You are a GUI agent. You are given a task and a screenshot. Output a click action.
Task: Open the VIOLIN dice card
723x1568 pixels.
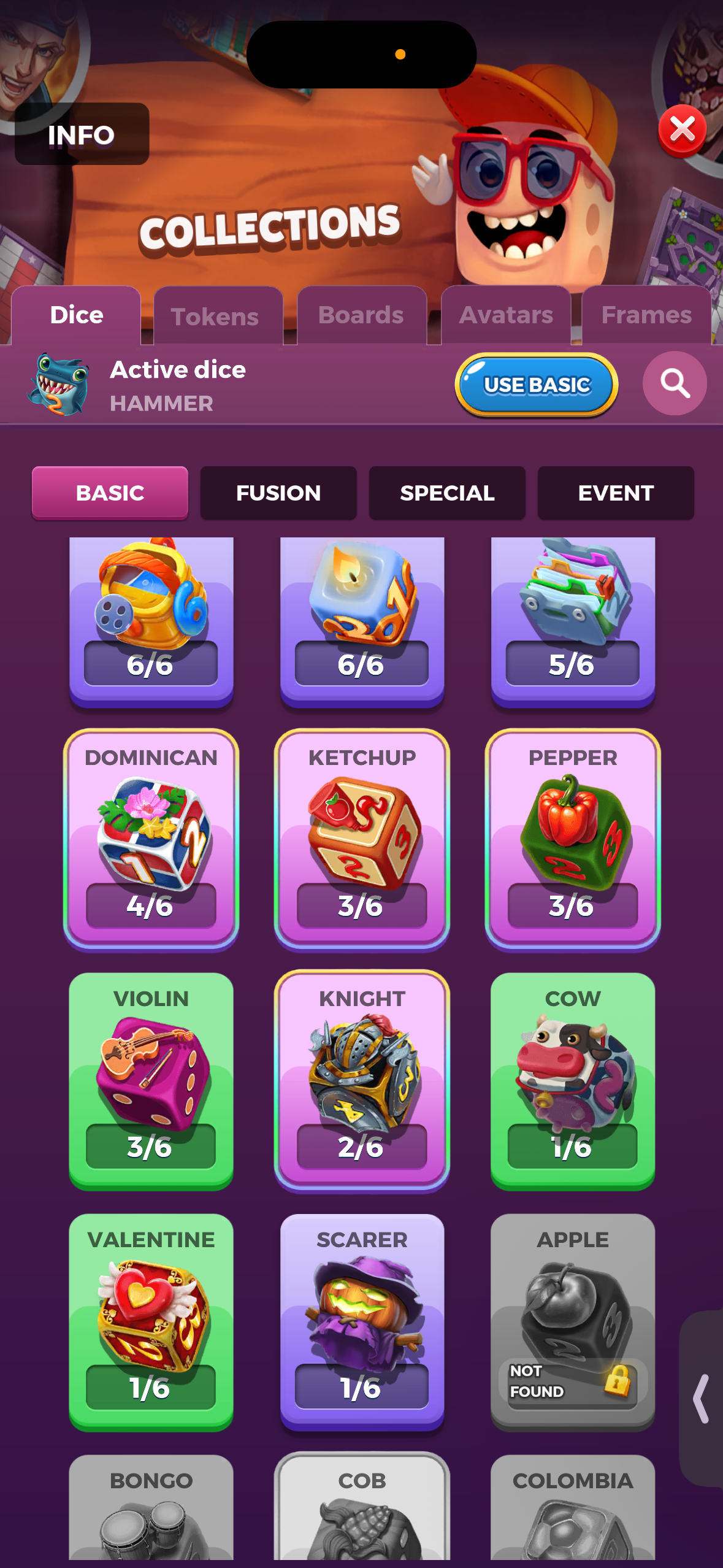pyautogui.click(x=151, y=1080)
